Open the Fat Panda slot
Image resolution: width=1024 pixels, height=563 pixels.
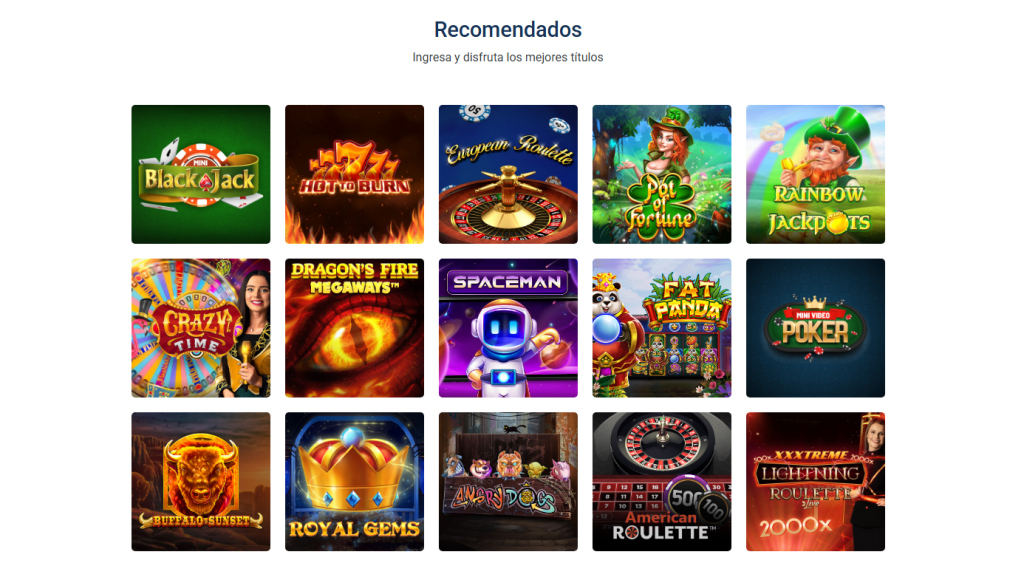pos(661,328)
